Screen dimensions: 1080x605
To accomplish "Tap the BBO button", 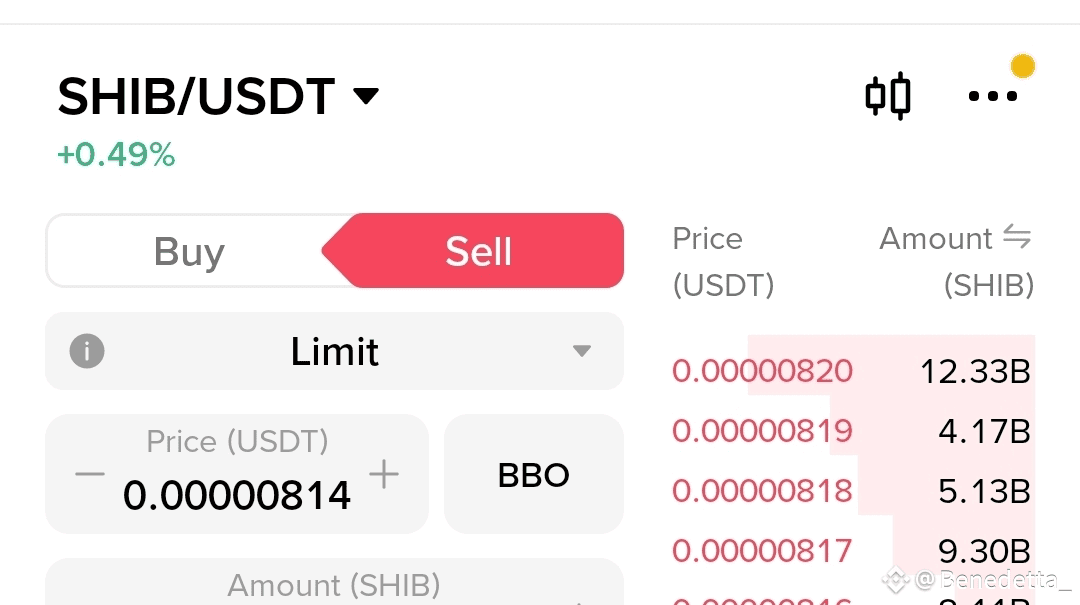I will (534, 474).
